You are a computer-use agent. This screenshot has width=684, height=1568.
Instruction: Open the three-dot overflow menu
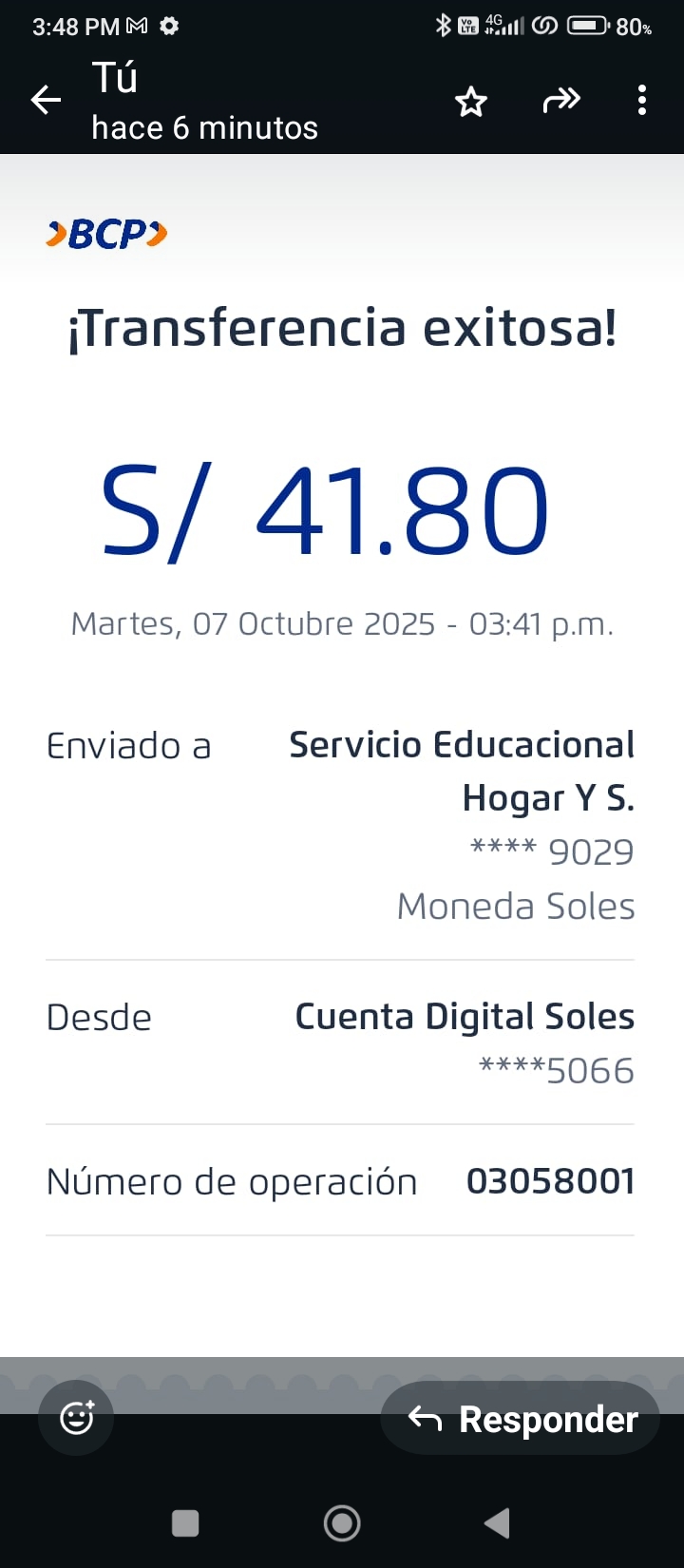(642, 100)
